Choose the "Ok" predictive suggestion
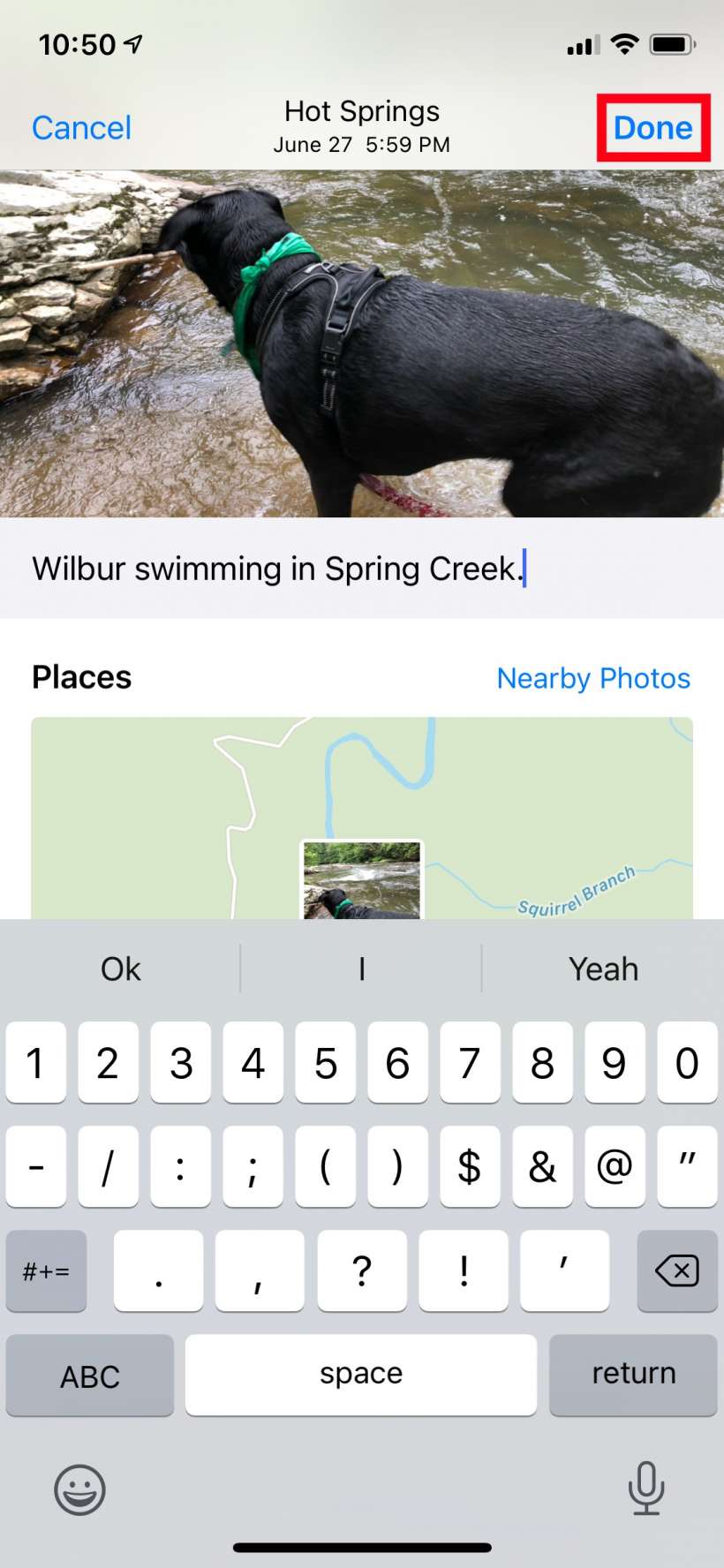 tap(120, 969)
